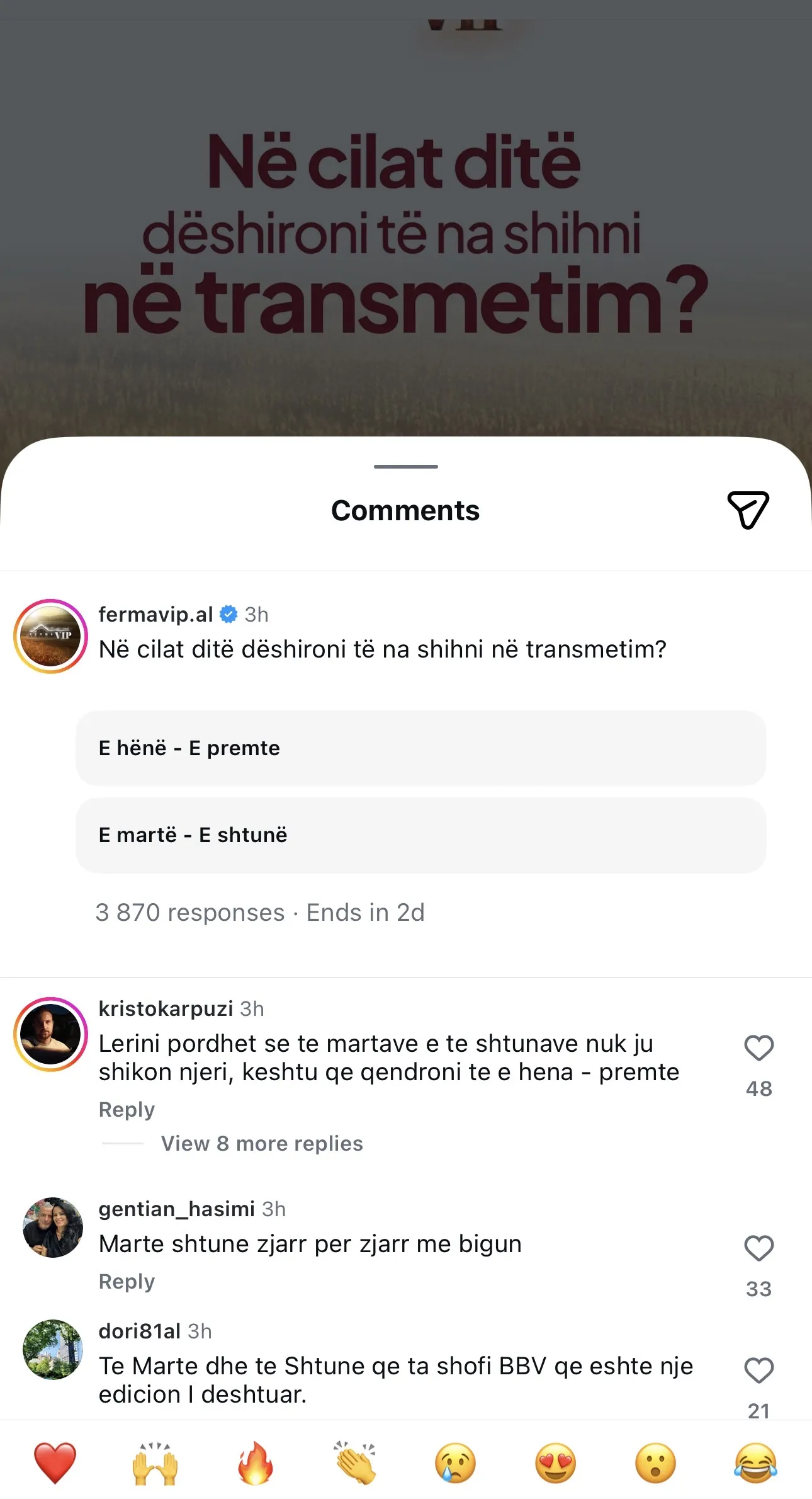Reply to gentian_hasimi's comment
The image size is (812, 1499).
coord(127,1281)
